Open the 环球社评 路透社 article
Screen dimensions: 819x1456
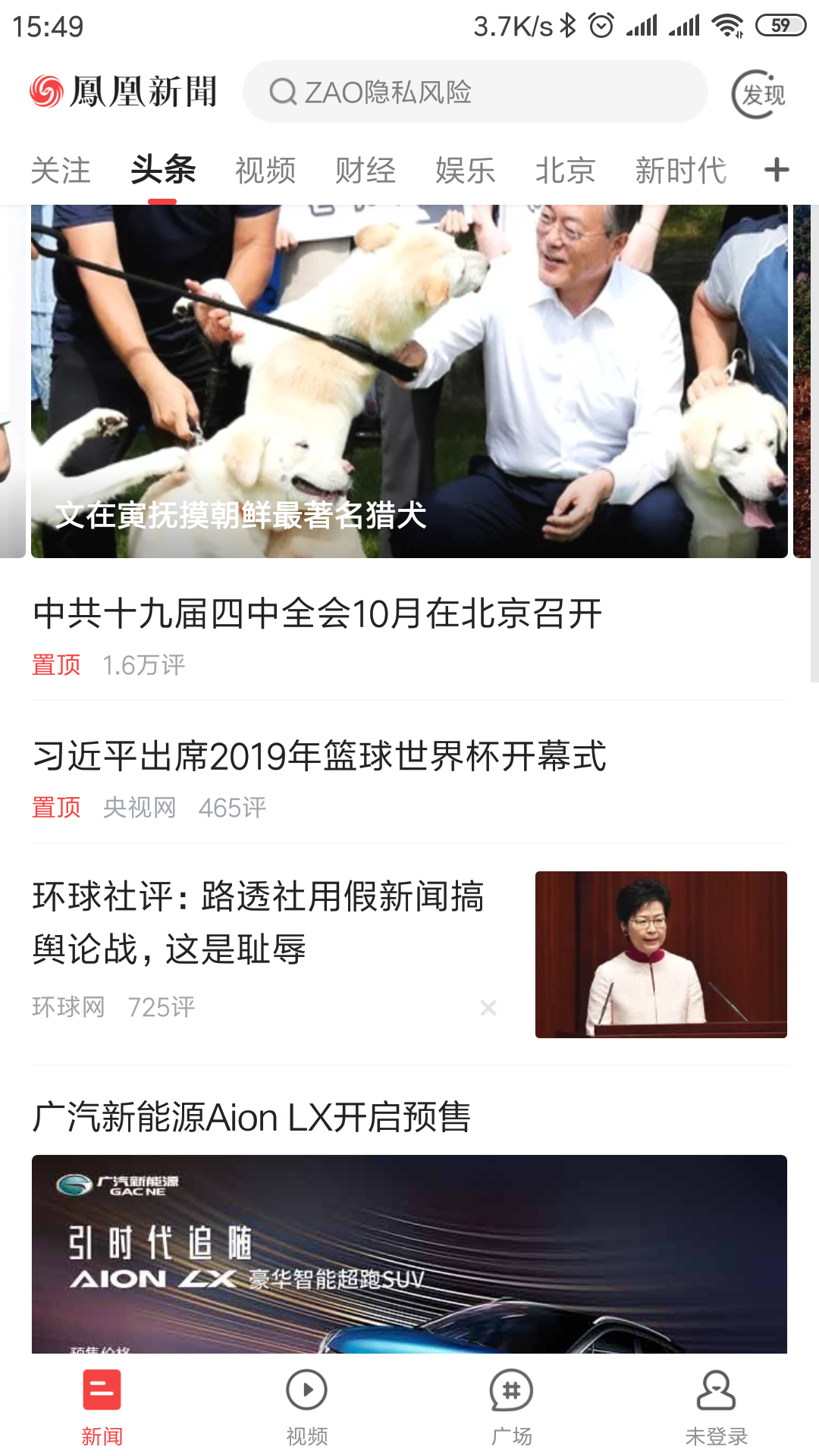[x=259, y=922]
